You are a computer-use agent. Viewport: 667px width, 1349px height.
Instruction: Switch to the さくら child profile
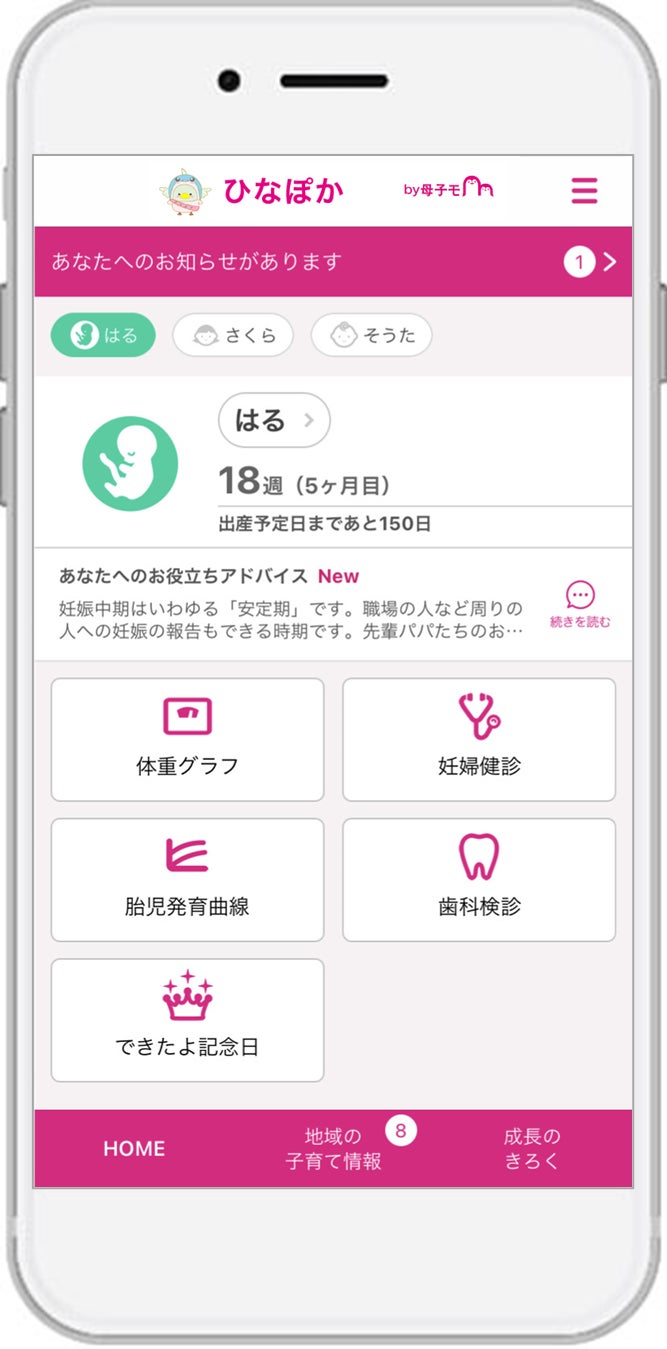[233, 335]
